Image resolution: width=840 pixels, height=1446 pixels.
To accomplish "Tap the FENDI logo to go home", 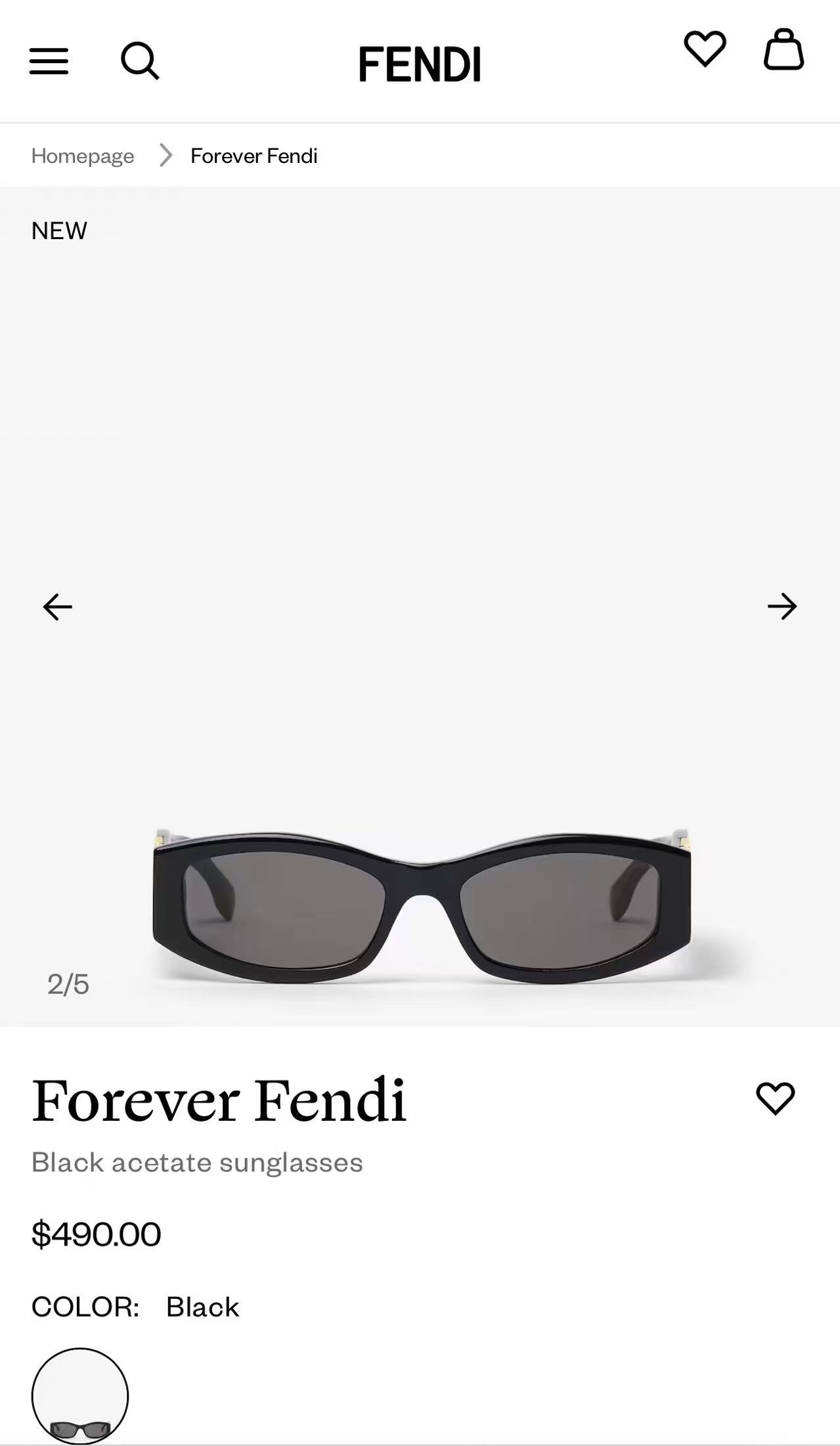I will [x=420, y=64].
